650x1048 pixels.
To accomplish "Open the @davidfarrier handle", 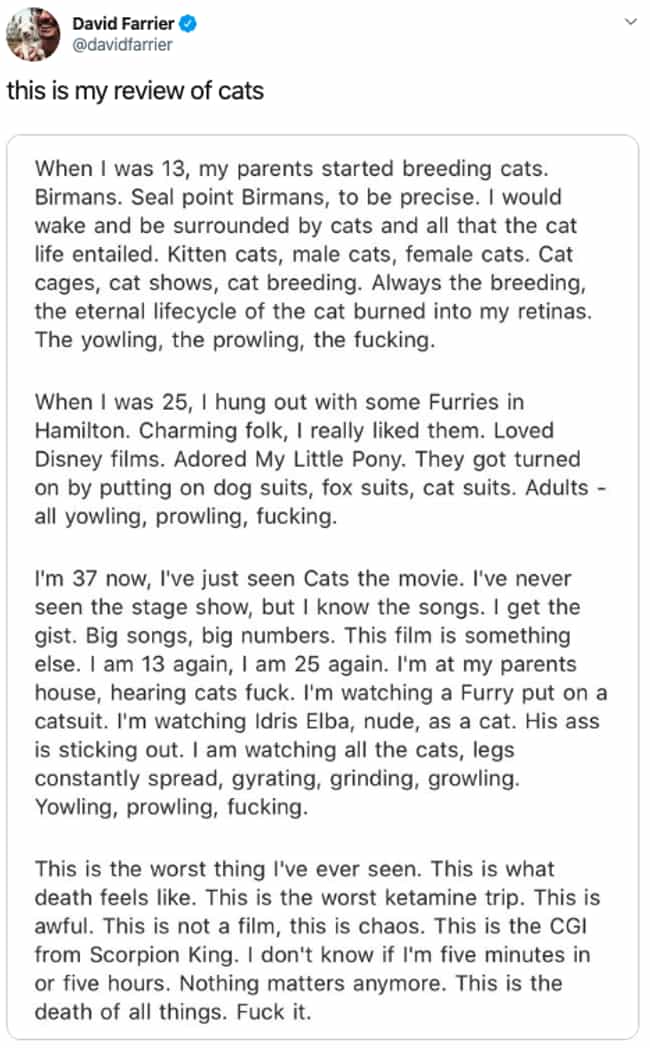I will click(x=122, y=45).
